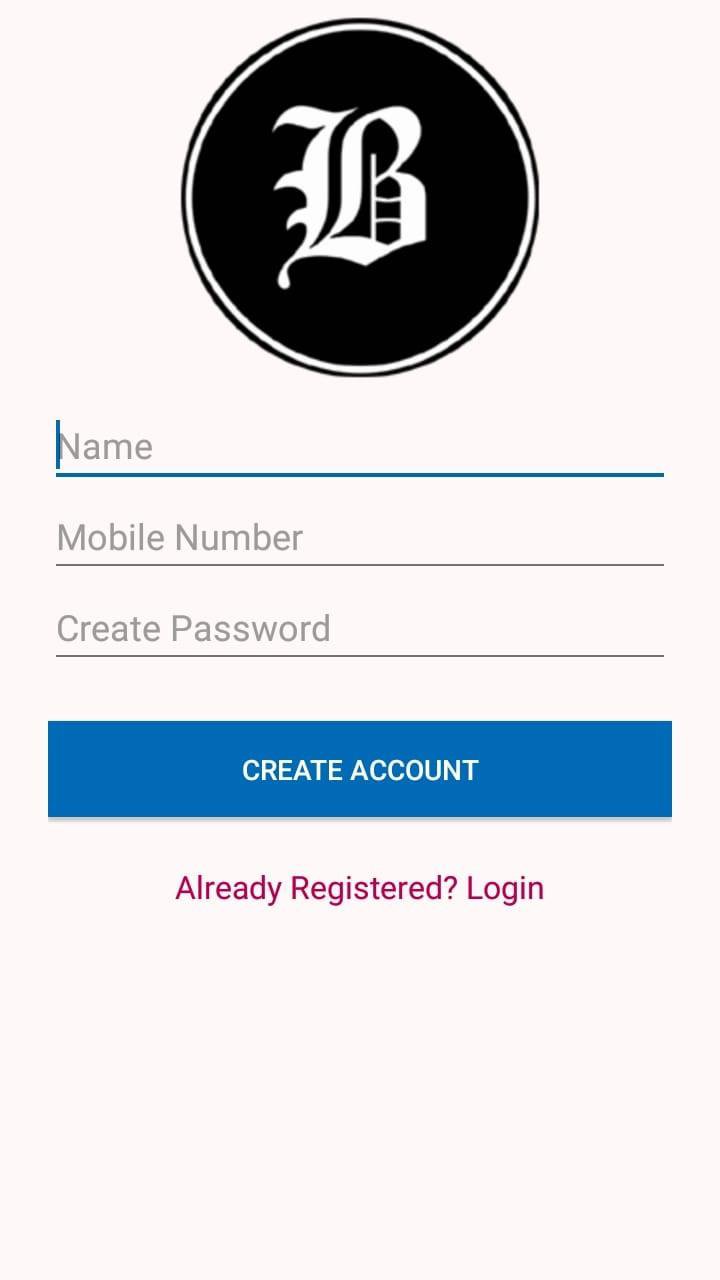Click the Mobile Number placeholder text
The image size is (720, 1280).
pyautogui.click(x=180, y=537)
